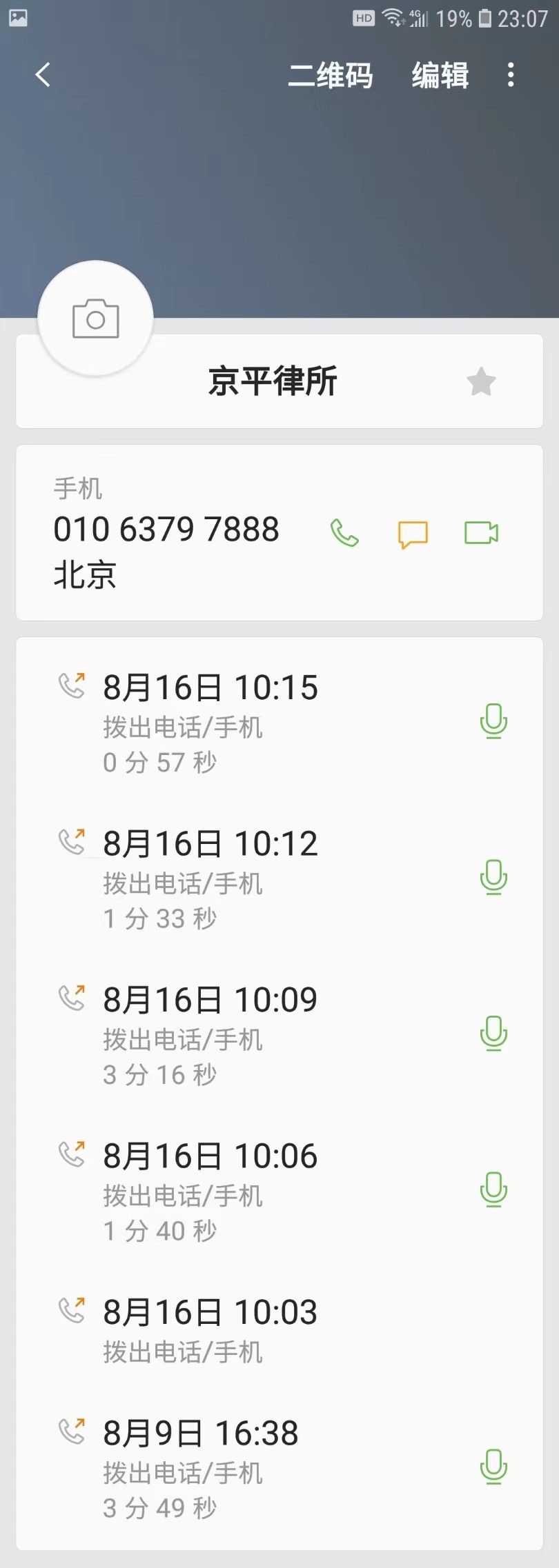Play the recording of the 10:15 call

click(493, 722)
